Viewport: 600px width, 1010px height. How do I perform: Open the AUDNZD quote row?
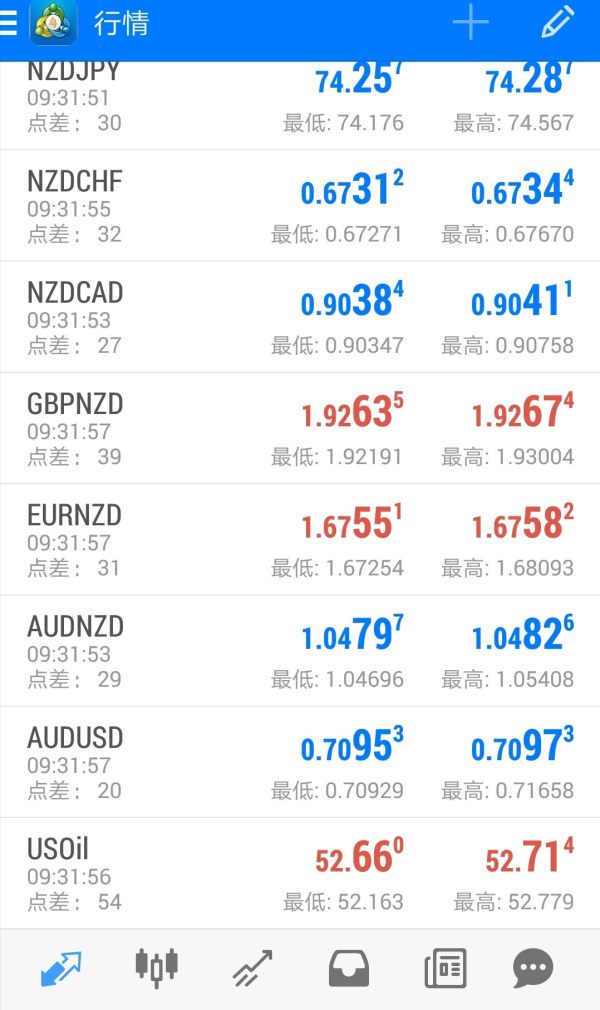pyautogui.click(x=300, y=651)
